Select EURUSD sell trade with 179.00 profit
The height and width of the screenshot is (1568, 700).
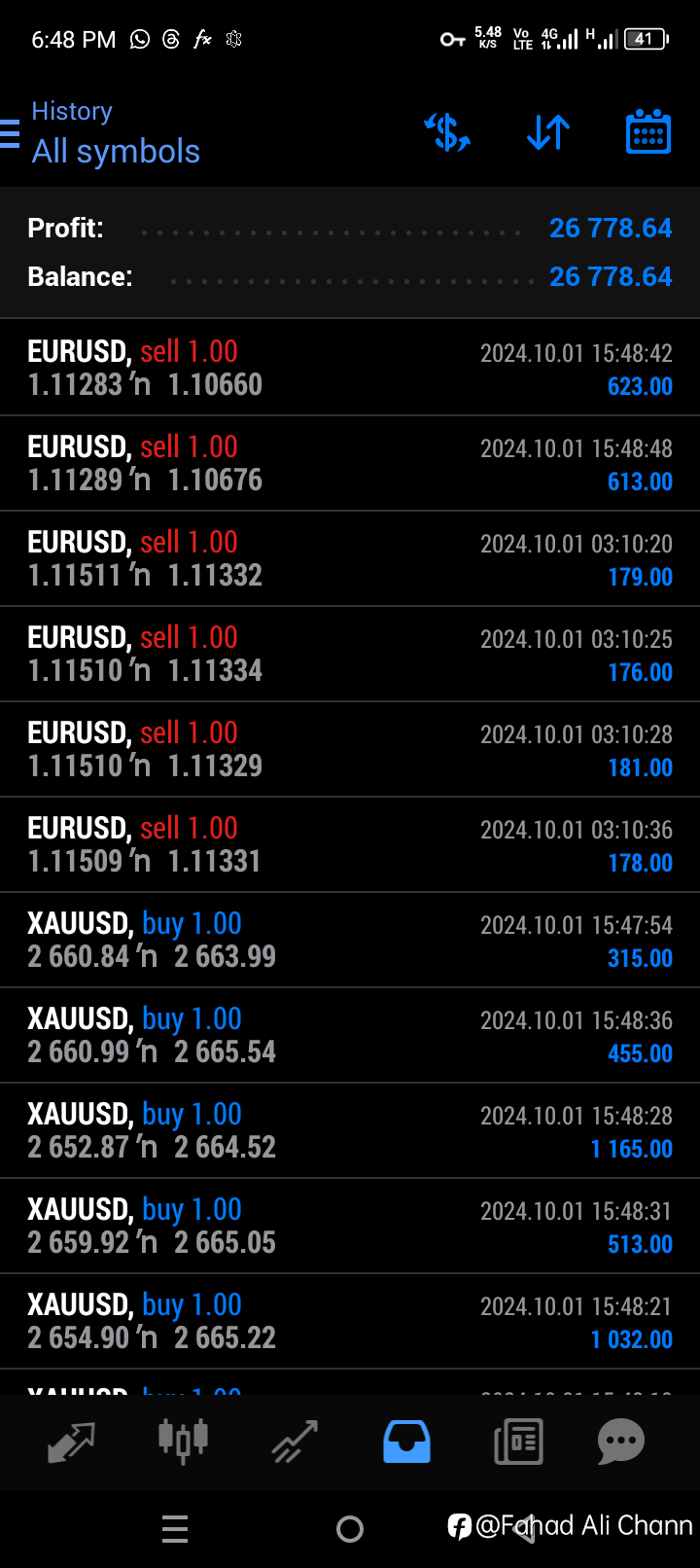350,558
